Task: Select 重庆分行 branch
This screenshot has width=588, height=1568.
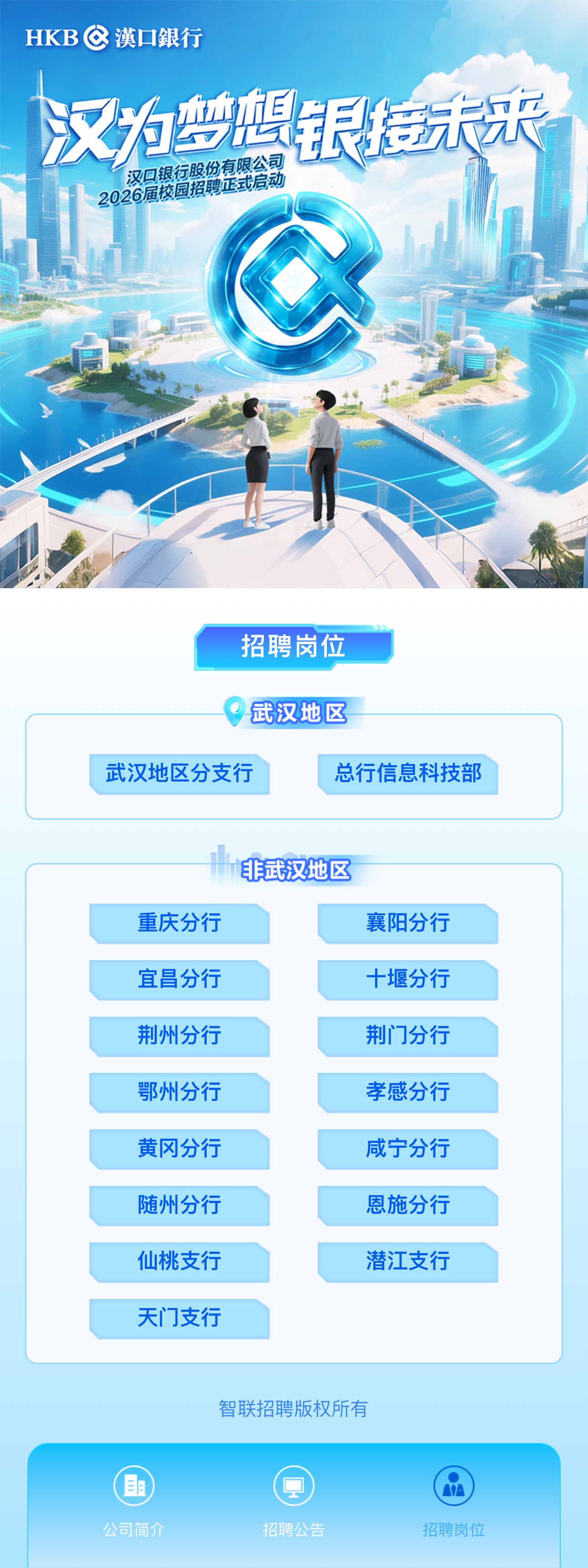Action: click(x=180, y=923)
